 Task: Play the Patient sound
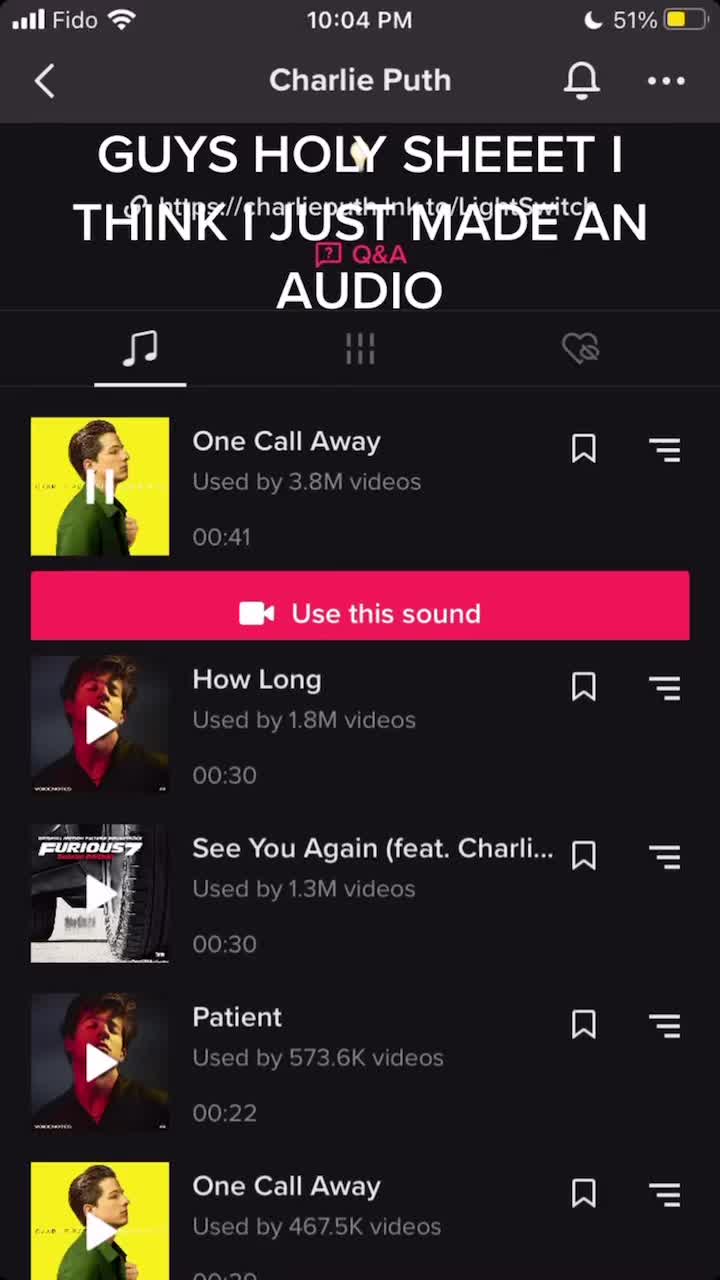coord(100,1063)
